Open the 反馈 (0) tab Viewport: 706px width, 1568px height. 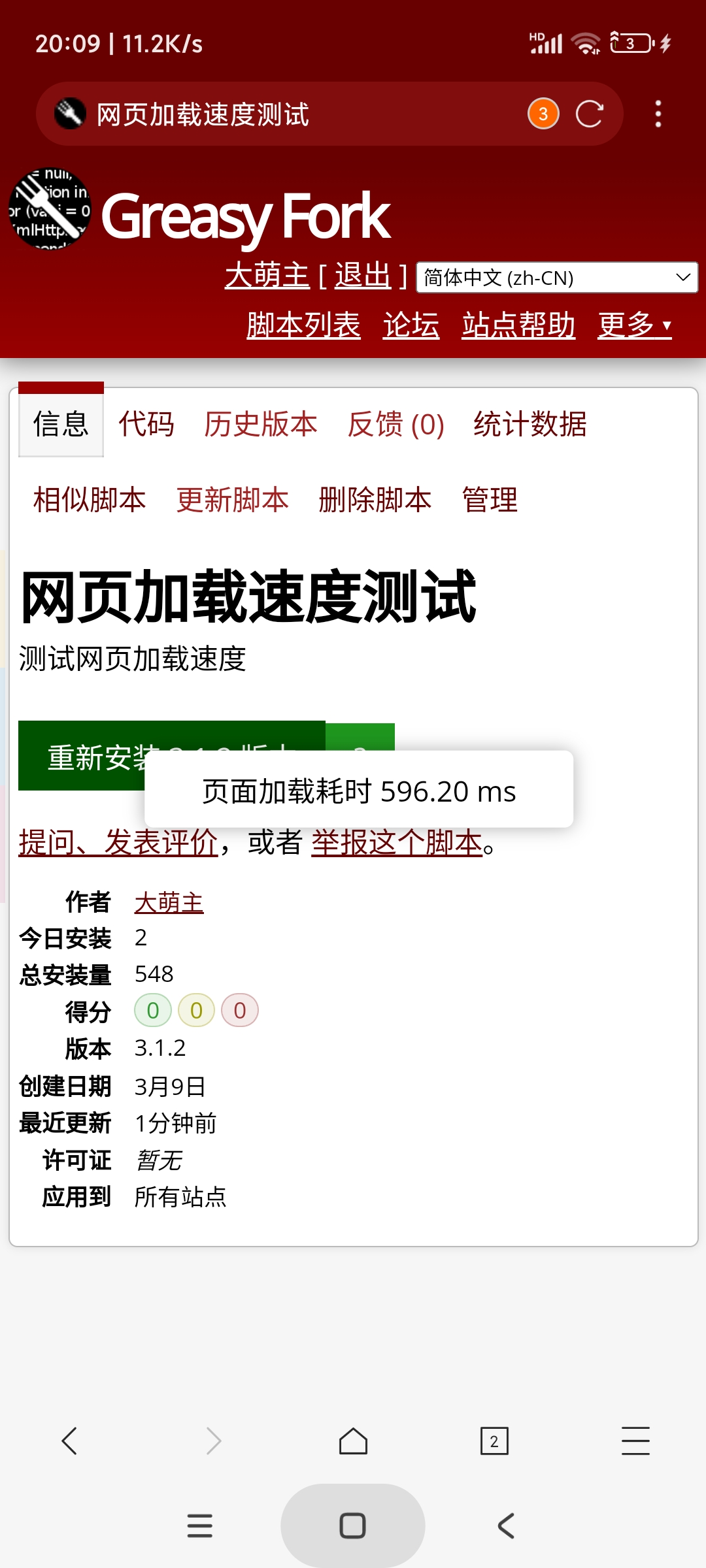click(x=396, y=424)
